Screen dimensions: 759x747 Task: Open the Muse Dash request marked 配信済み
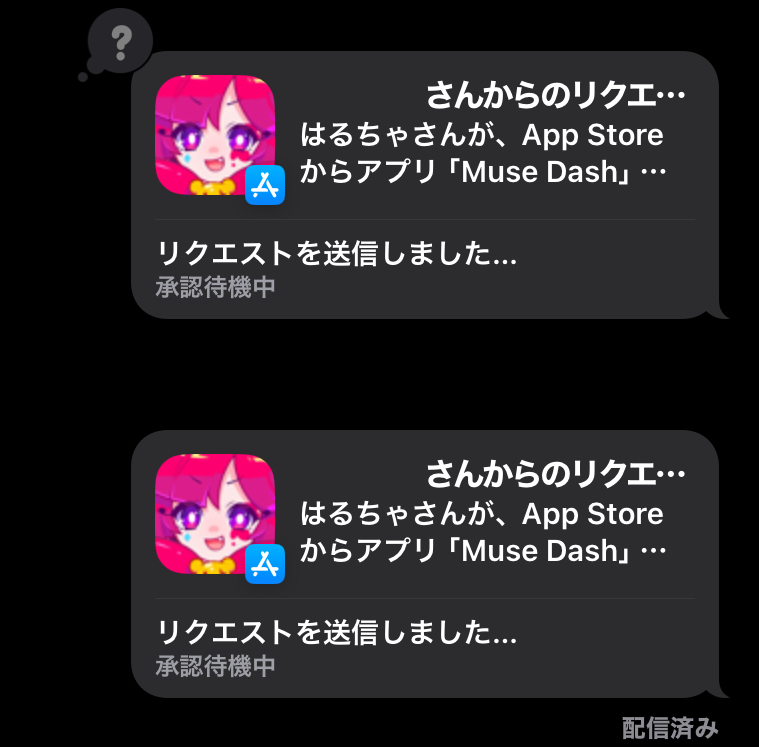425,564
